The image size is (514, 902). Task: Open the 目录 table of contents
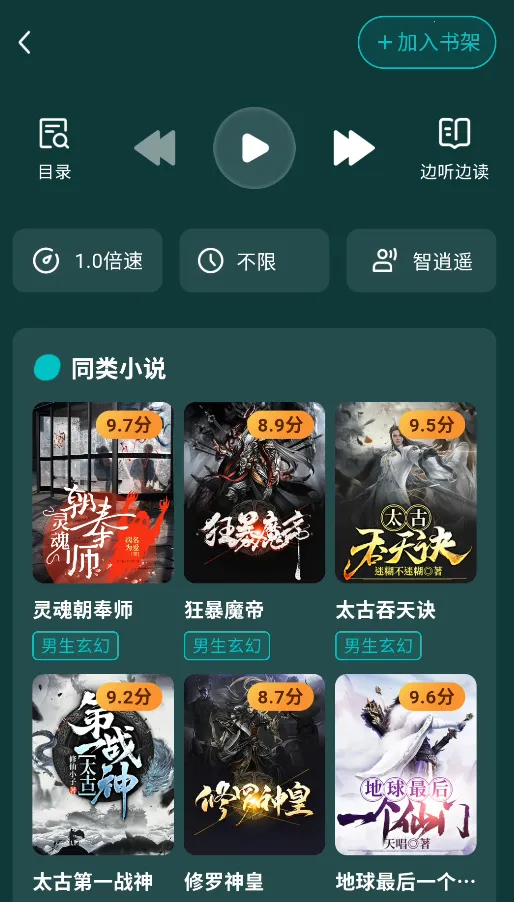pyautogui.click(x=55, y=148)
